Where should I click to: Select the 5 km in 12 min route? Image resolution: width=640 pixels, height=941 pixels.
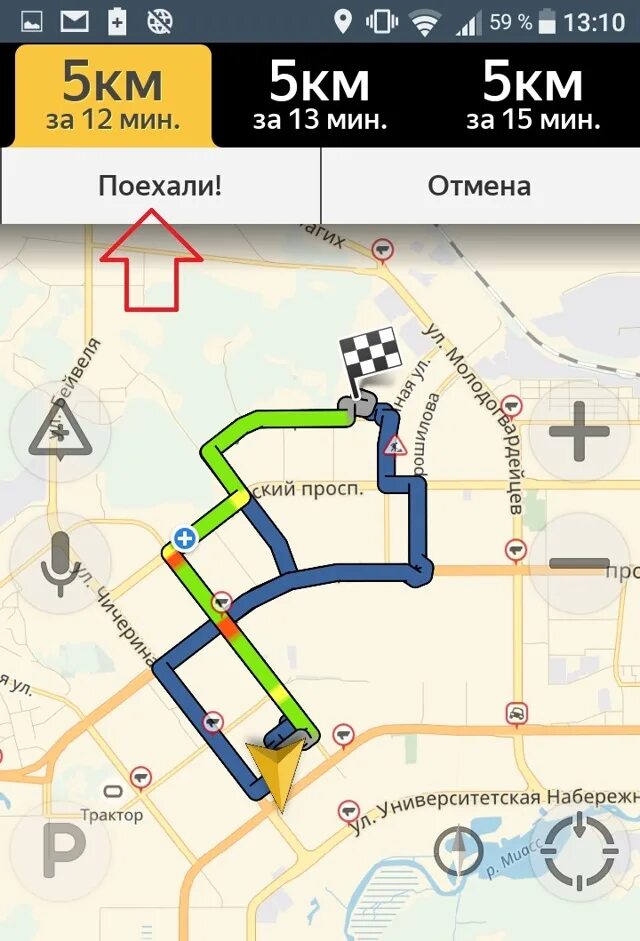click(113, 96)
